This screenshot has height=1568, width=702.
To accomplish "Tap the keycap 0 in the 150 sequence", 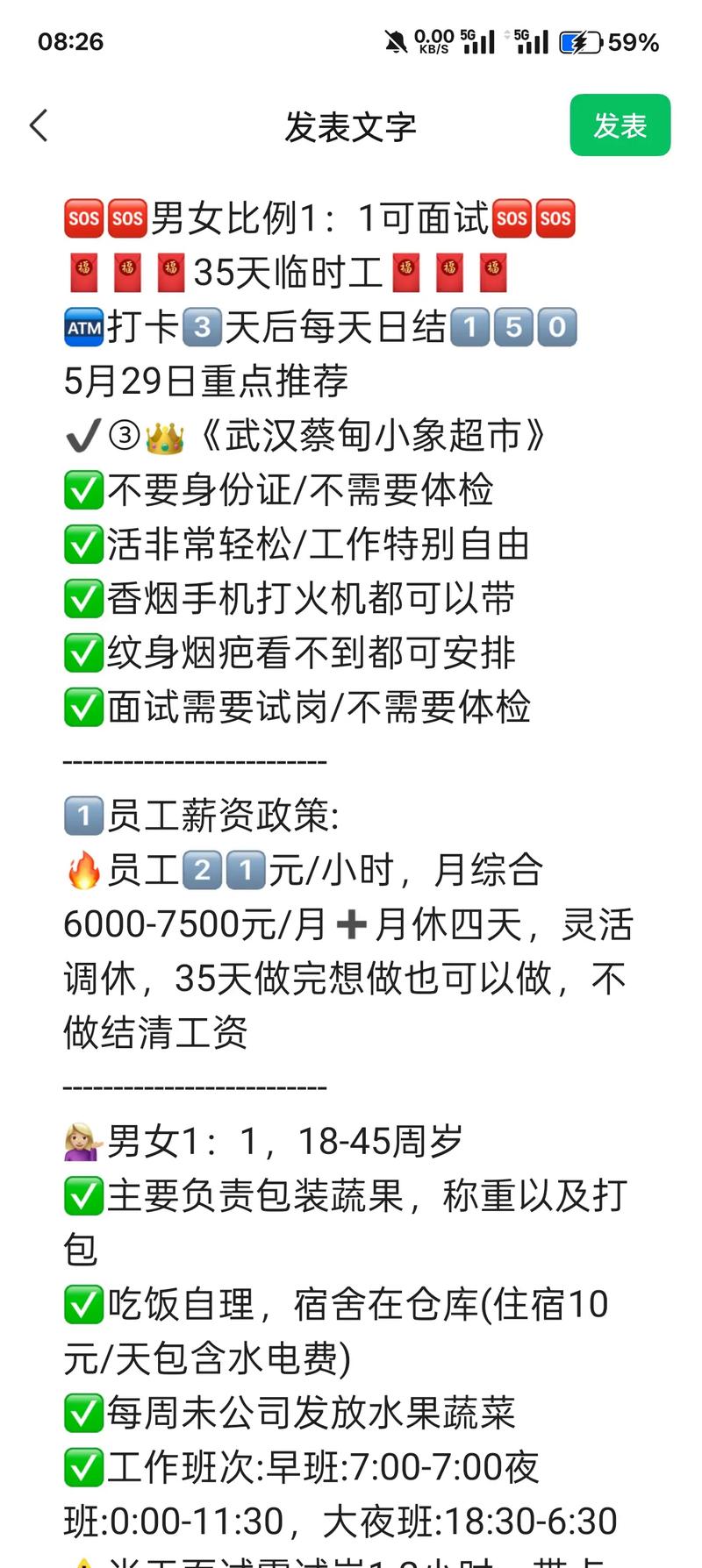I will [x=558, y=325].
